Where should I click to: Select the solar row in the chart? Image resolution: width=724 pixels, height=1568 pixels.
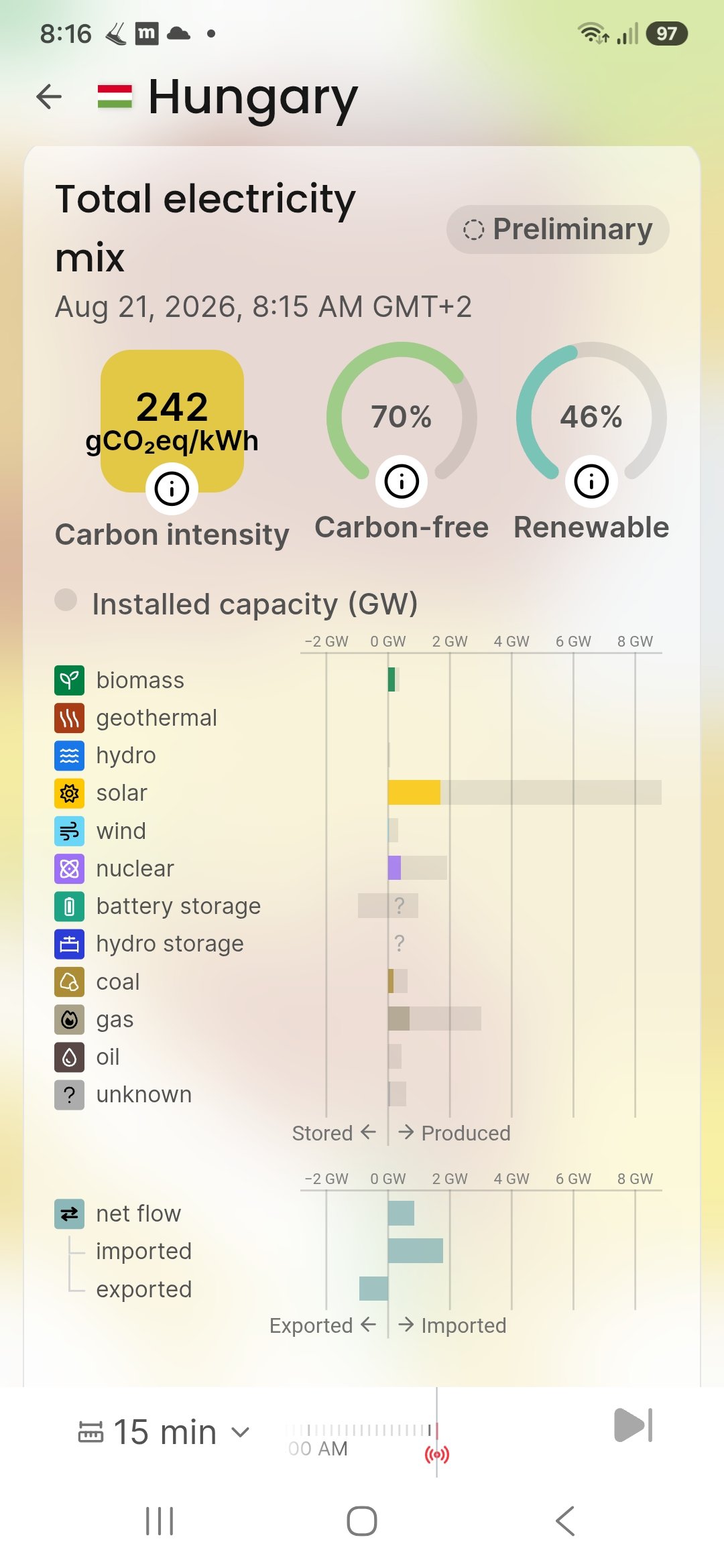click(358, 793)
